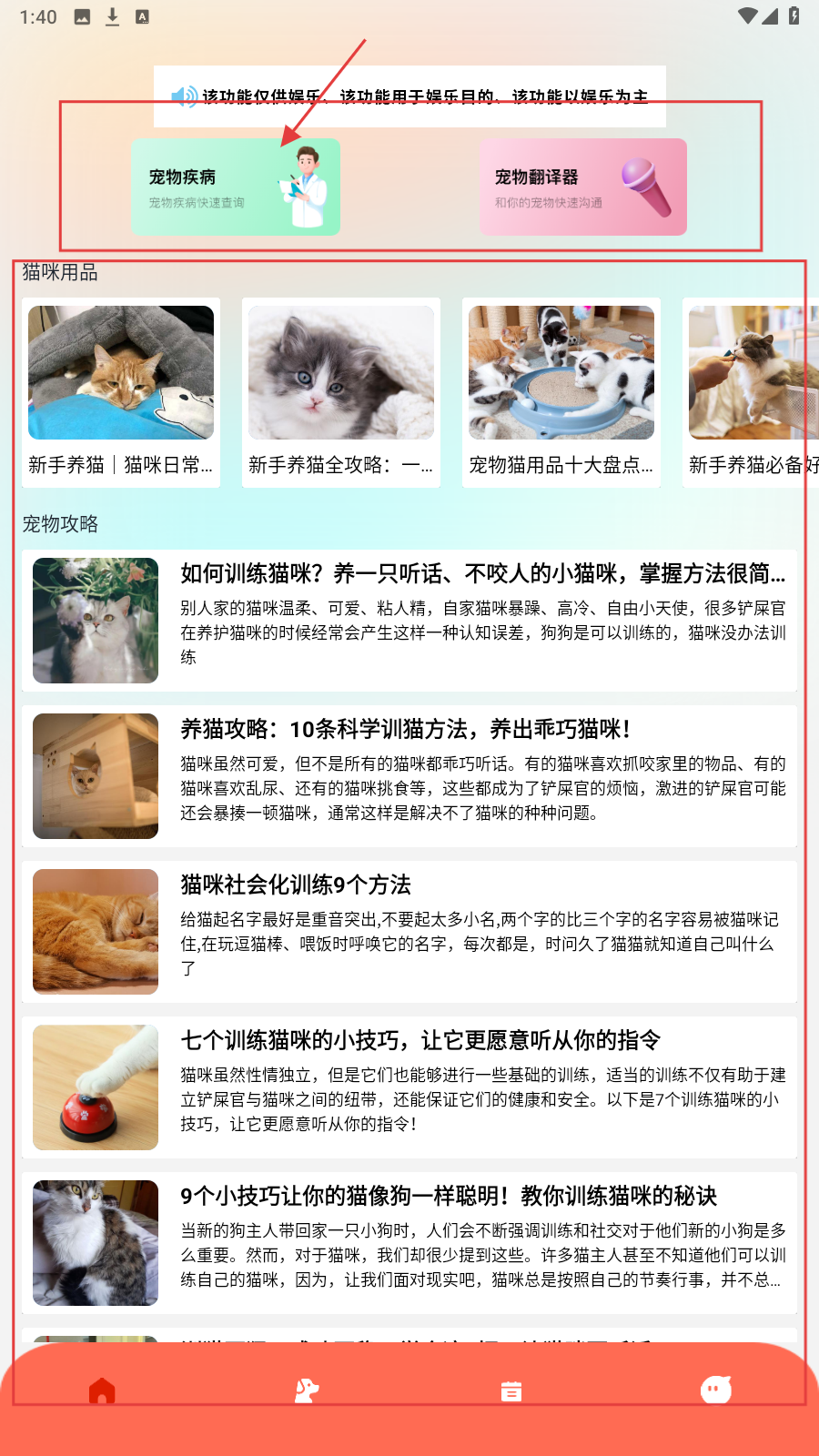819x1456 pixels.
Task: Switch to the cat face tab
Action: 716,1390
